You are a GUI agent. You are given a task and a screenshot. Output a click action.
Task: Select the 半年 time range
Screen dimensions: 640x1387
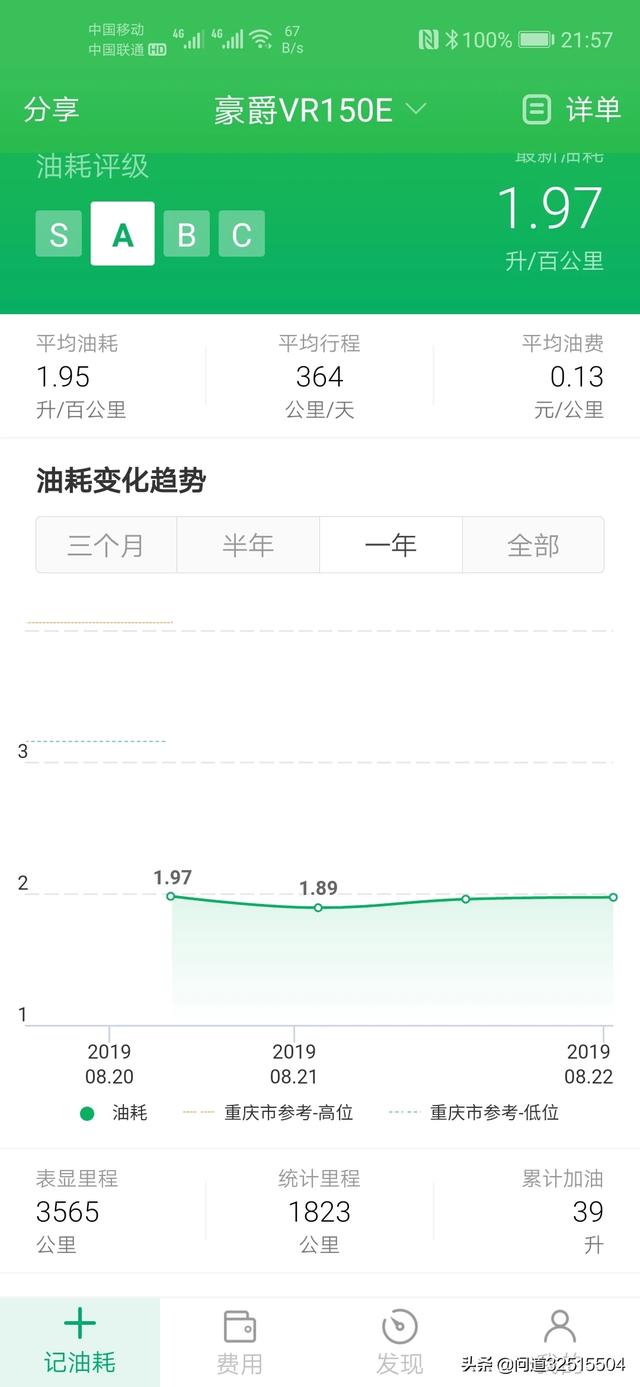pos(248,545)
